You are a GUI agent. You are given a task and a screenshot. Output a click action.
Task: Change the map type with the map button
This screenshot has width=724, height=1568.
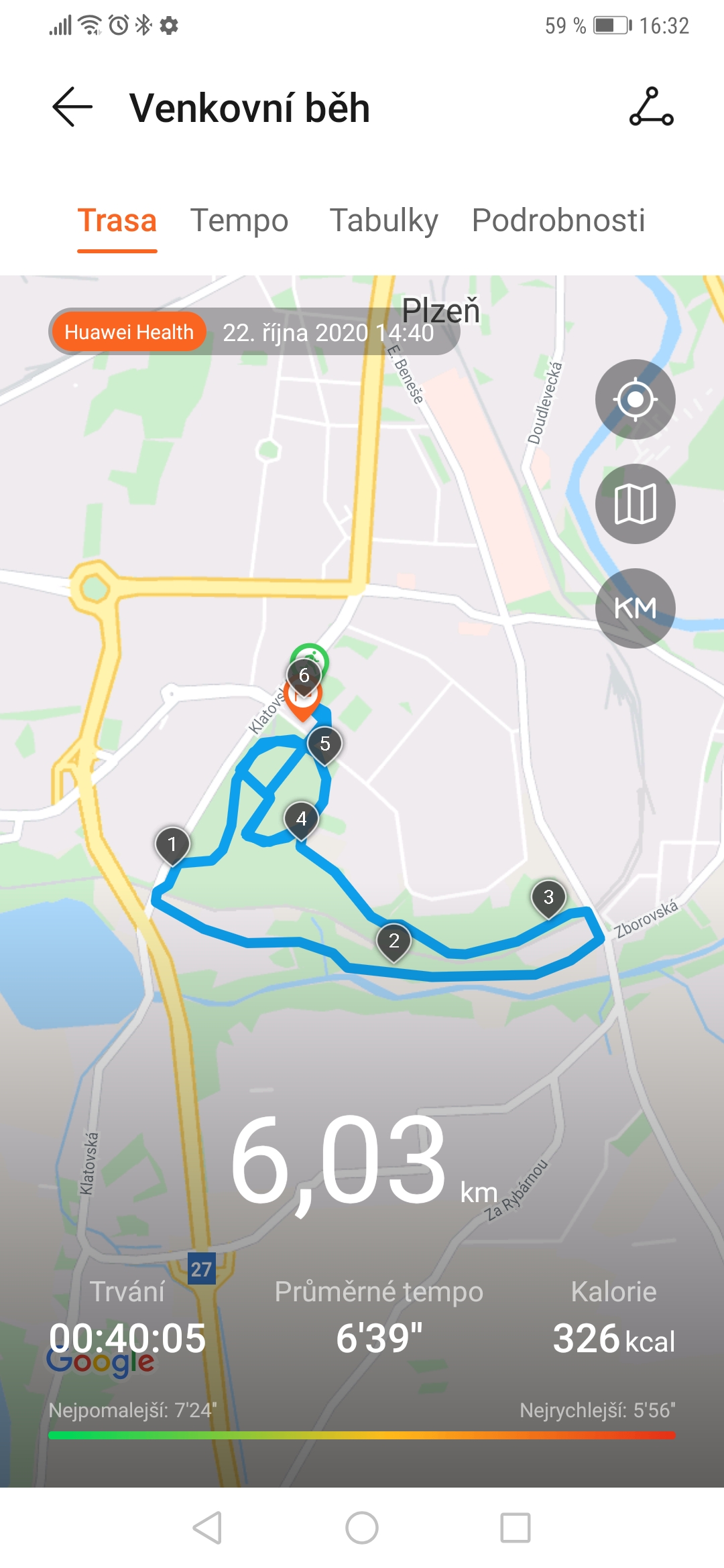(x=636, y=504)
